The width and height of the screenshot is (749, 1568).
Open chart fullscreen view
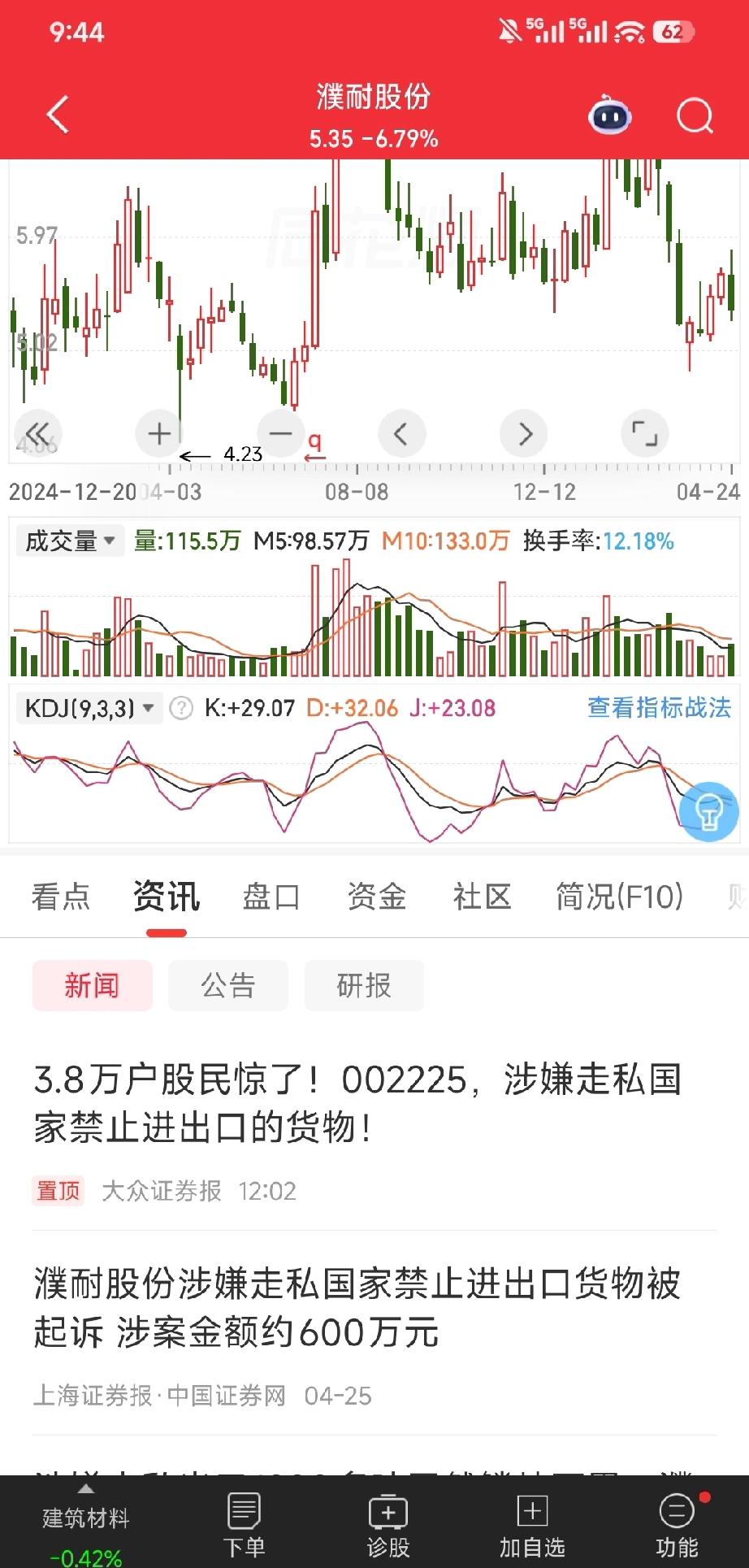645,433
